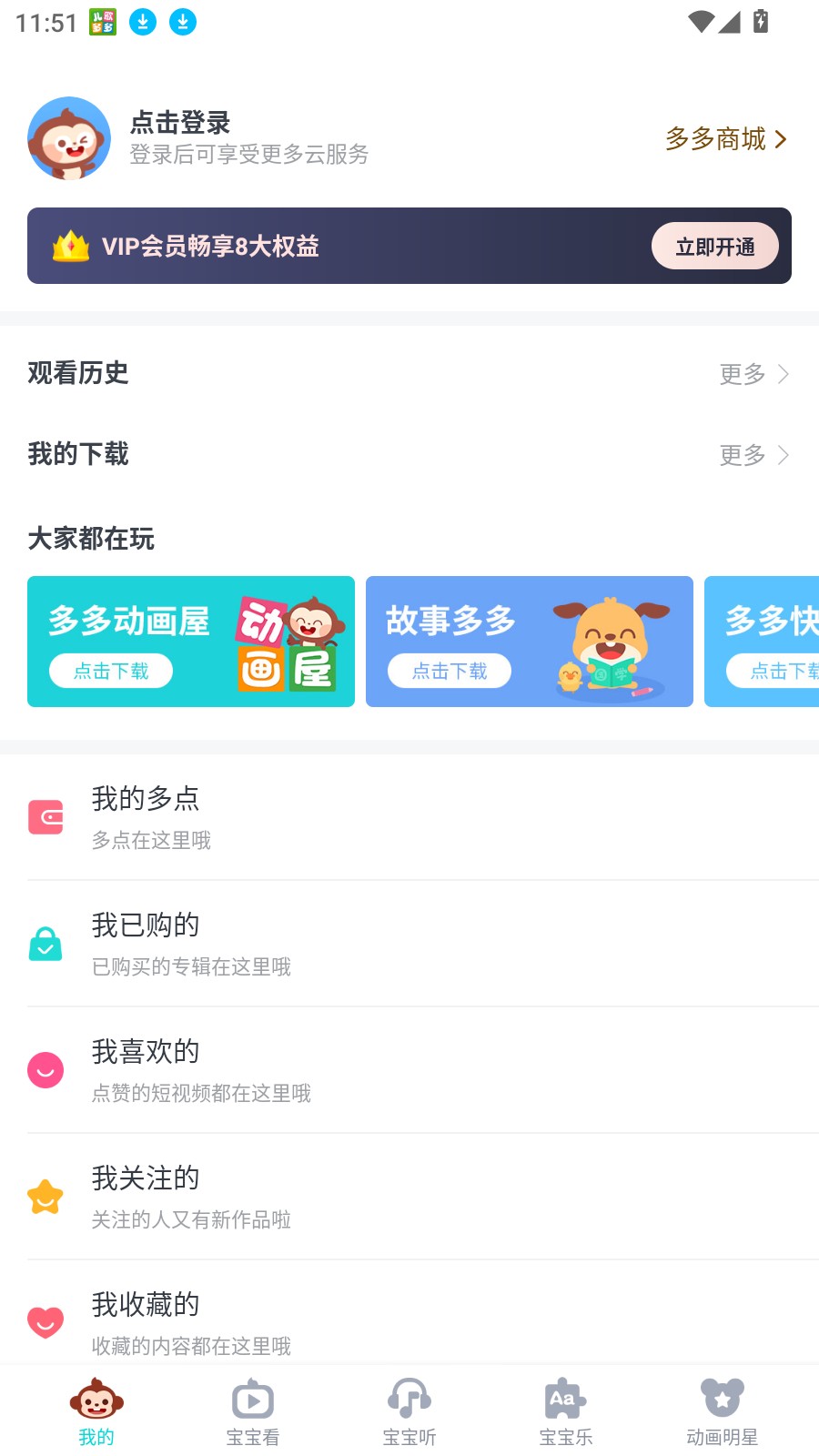Tap 立即开通 to activate VIP
This screenshot has width=819, height=1456.
(715, 246)
